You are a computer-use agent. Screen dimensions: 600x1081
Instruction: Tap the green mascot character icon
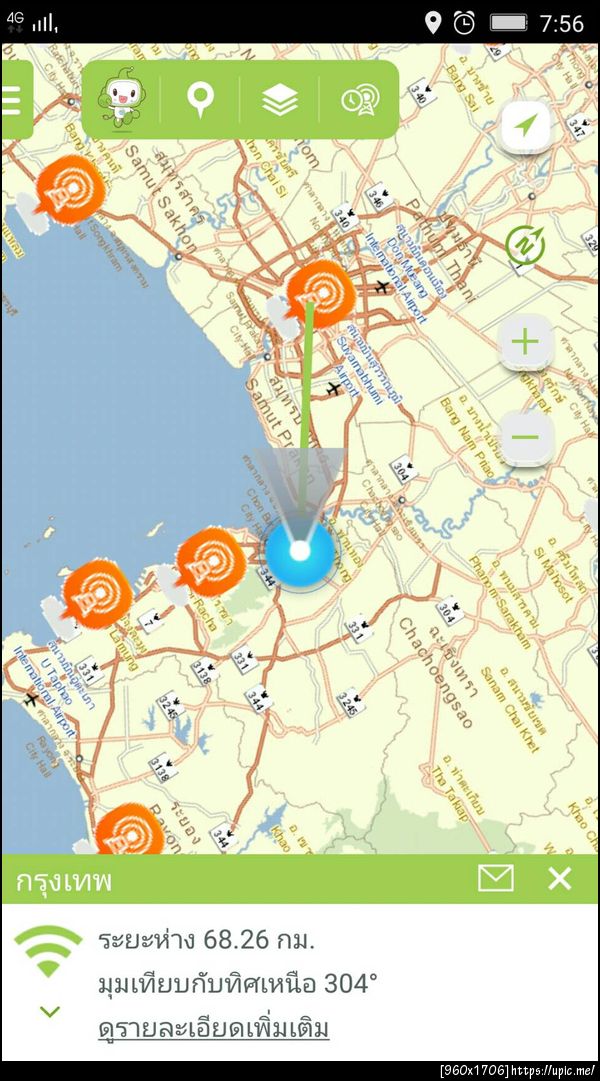click(120, 99)
